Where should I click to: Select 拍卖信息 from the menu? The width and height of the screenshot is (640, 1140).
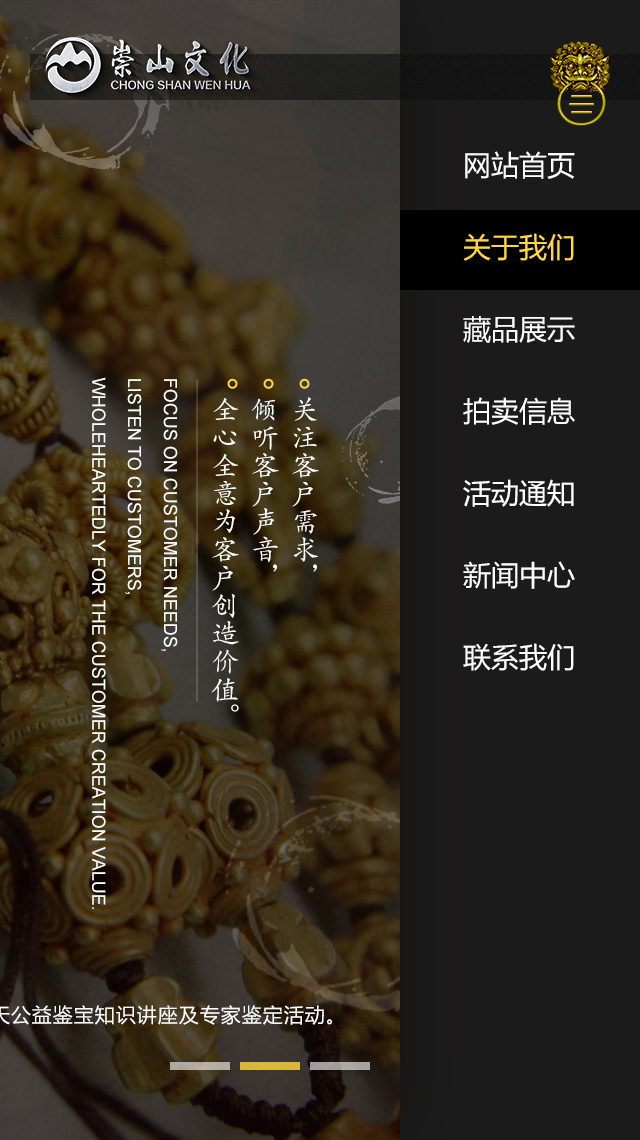[x=519, y=412]
